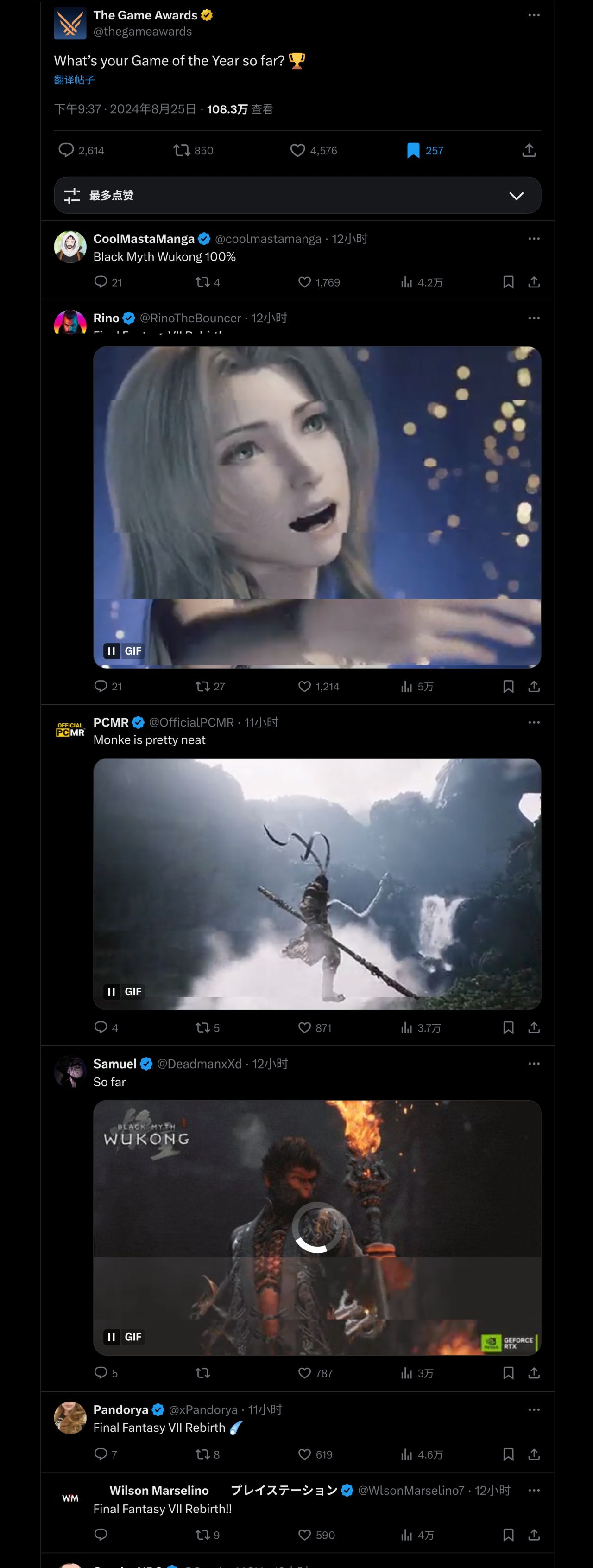Bookmark CoolMastaManga's reply
This screenshot has width=593, height=1568.
point(509,282)
